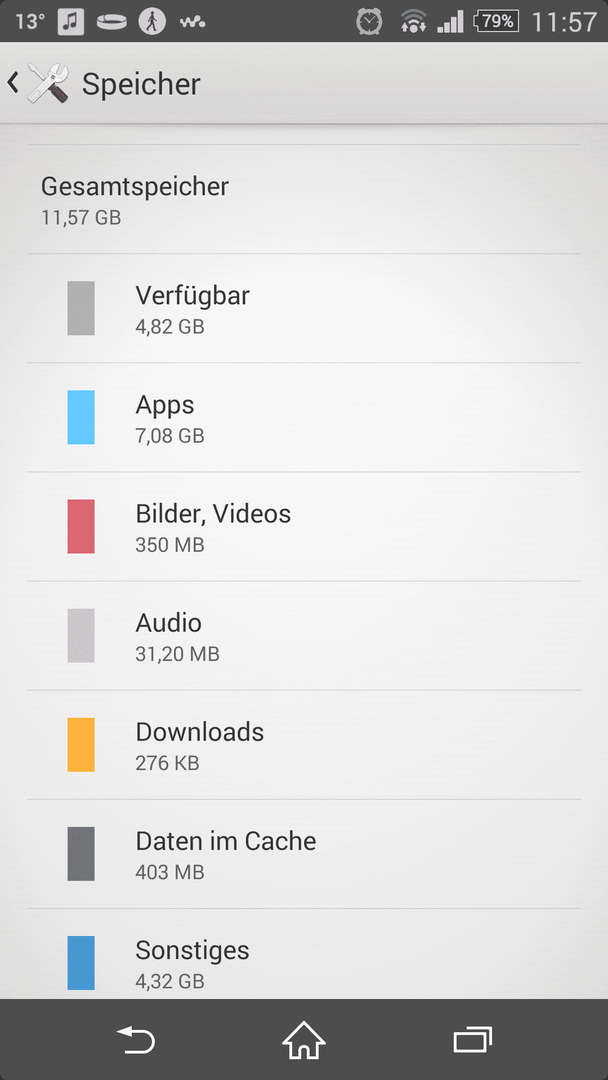Open the Apps storage row
608x1080 pixels.
click(304, 417)
